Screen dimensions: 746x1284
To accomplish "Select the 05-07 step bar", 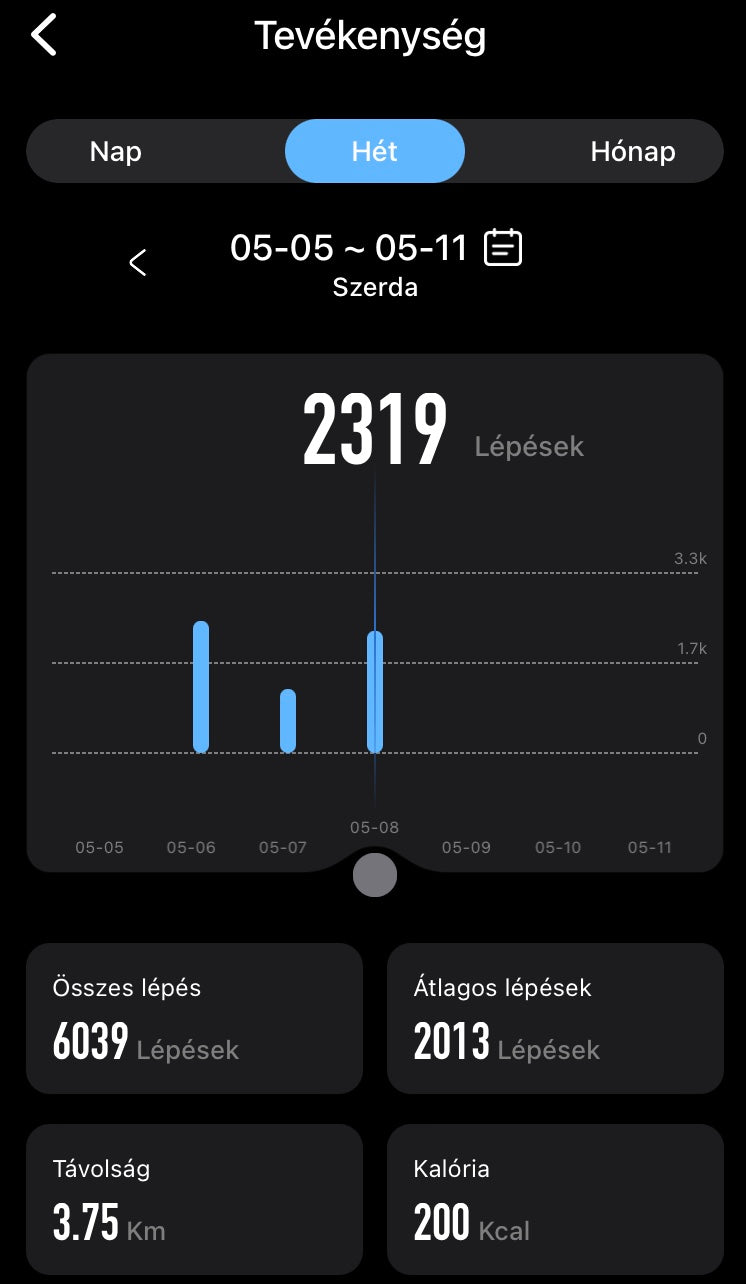I will click(x=288, y=721).
